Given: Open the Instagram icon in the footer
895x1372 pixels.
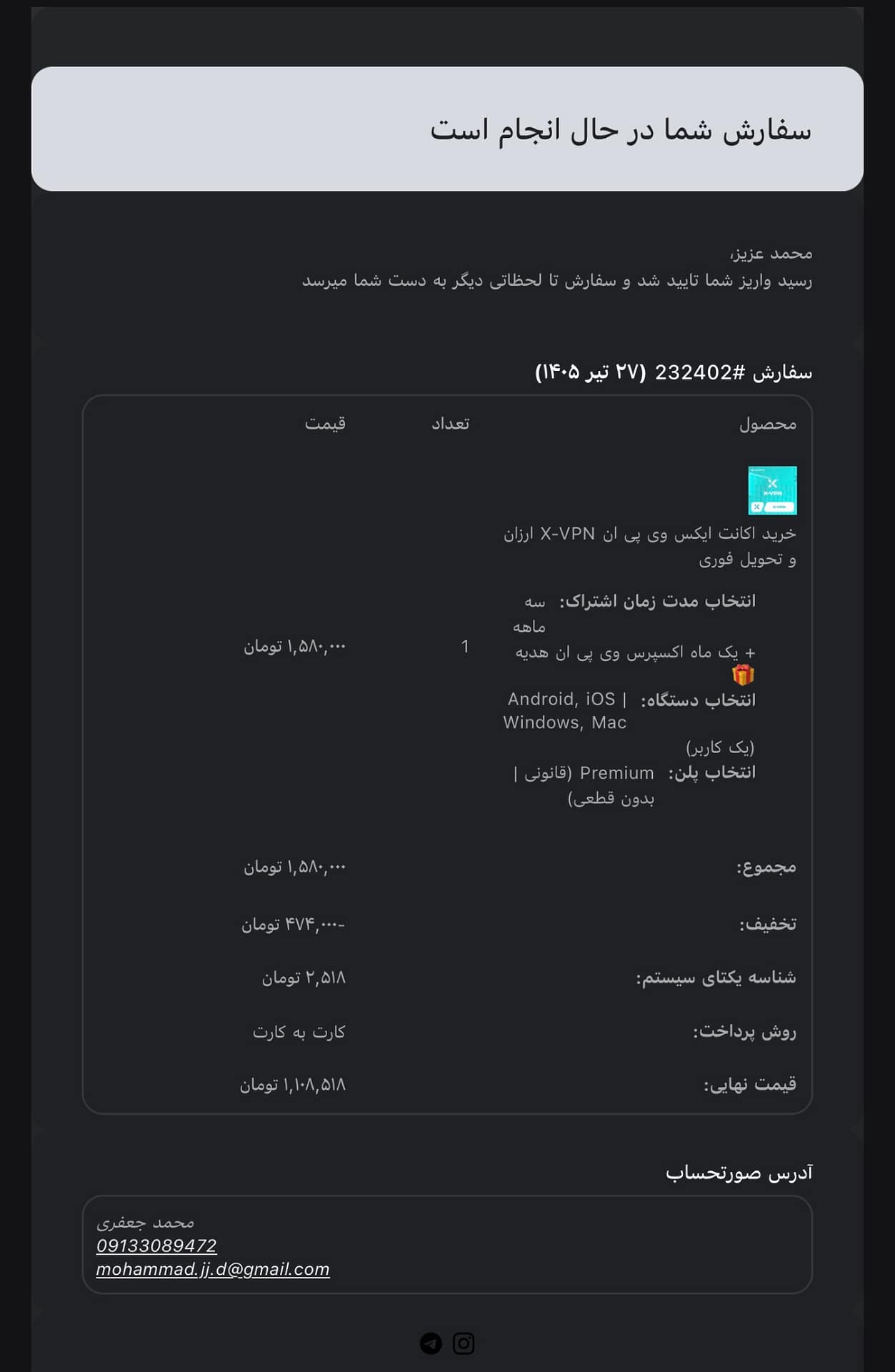Looking at the screenshot, I should point(464,1343).
